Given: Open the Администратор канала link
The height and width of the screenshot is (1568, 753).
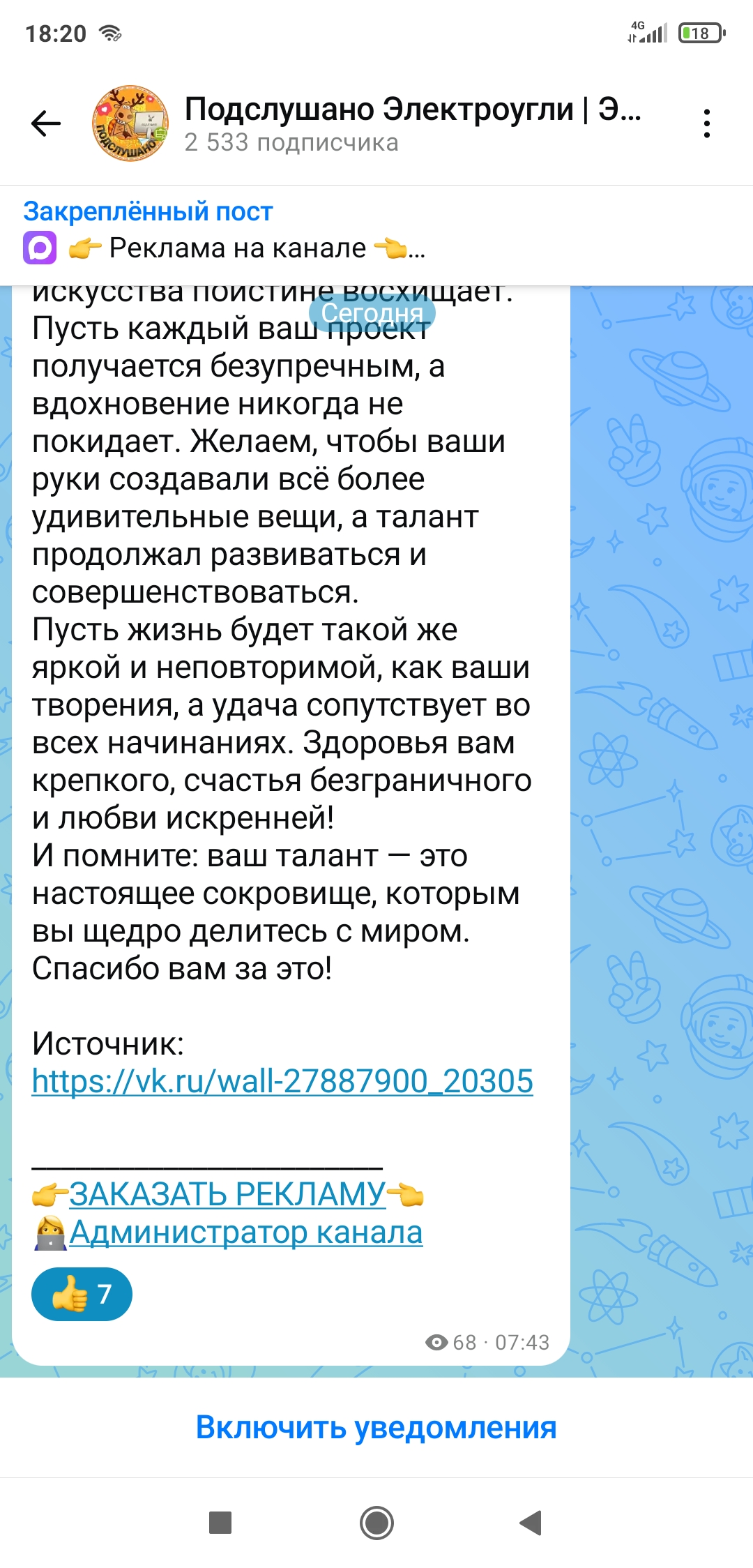Looking at the screenshot, I should (245, 1232).
